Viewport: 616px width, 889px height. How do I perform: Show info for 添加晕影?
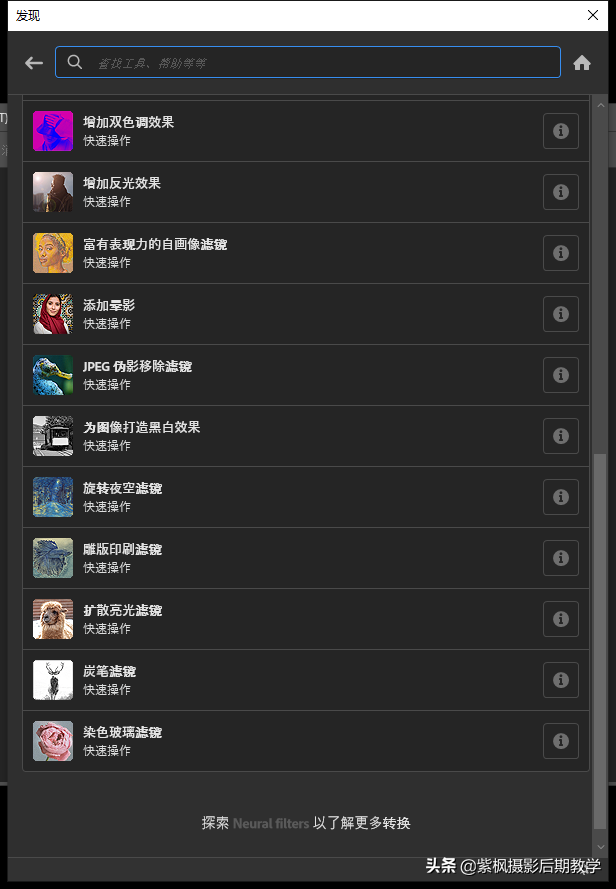[560, 314]
